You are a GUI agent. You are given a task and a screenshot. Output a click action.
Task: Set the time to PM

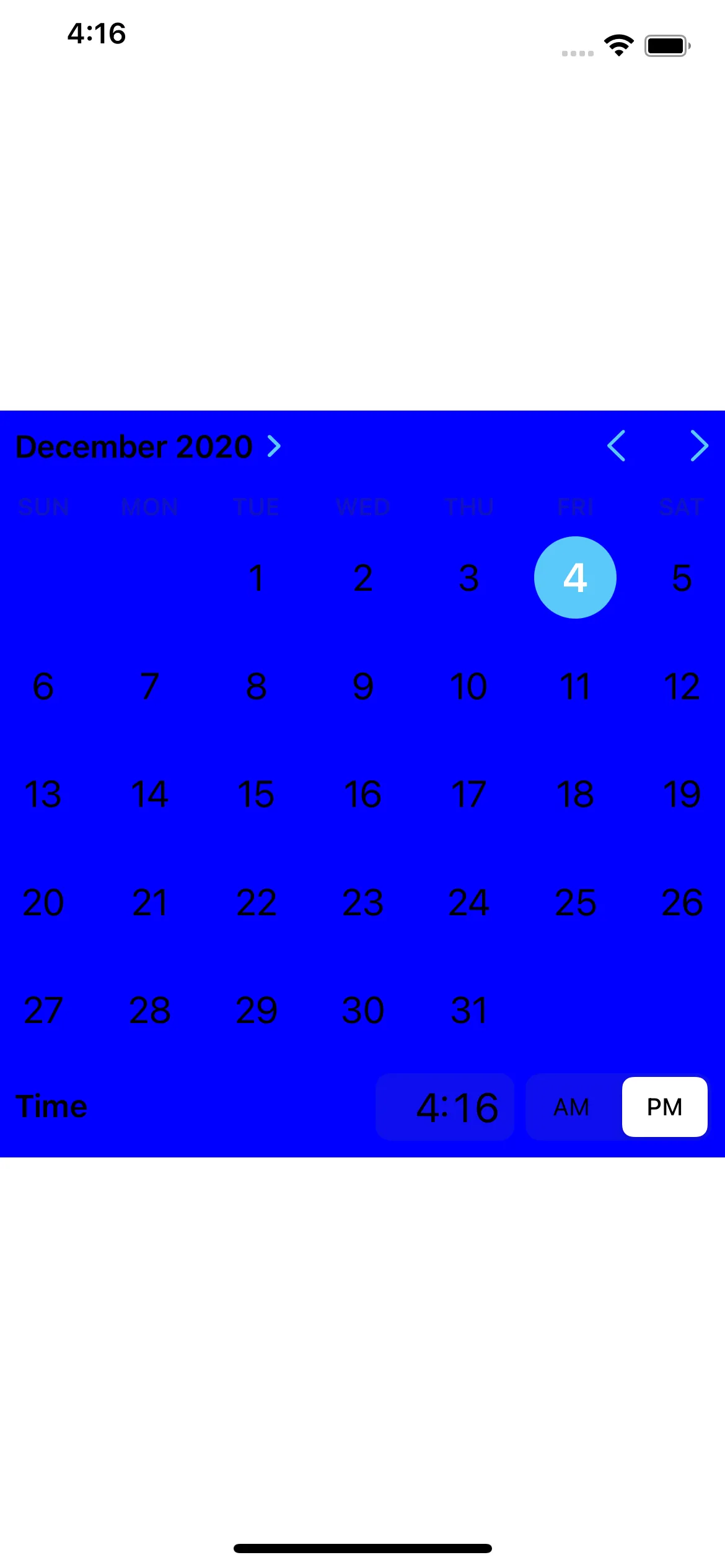point(664,1107)
